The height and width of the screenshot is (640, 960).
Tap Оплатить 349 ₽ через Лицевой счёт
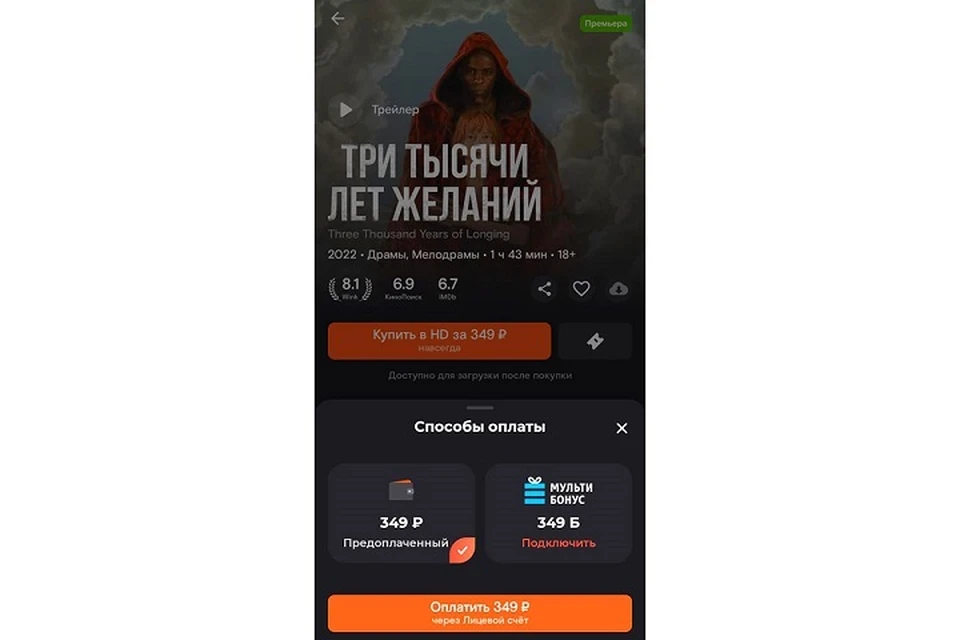(x=479, y=613)
